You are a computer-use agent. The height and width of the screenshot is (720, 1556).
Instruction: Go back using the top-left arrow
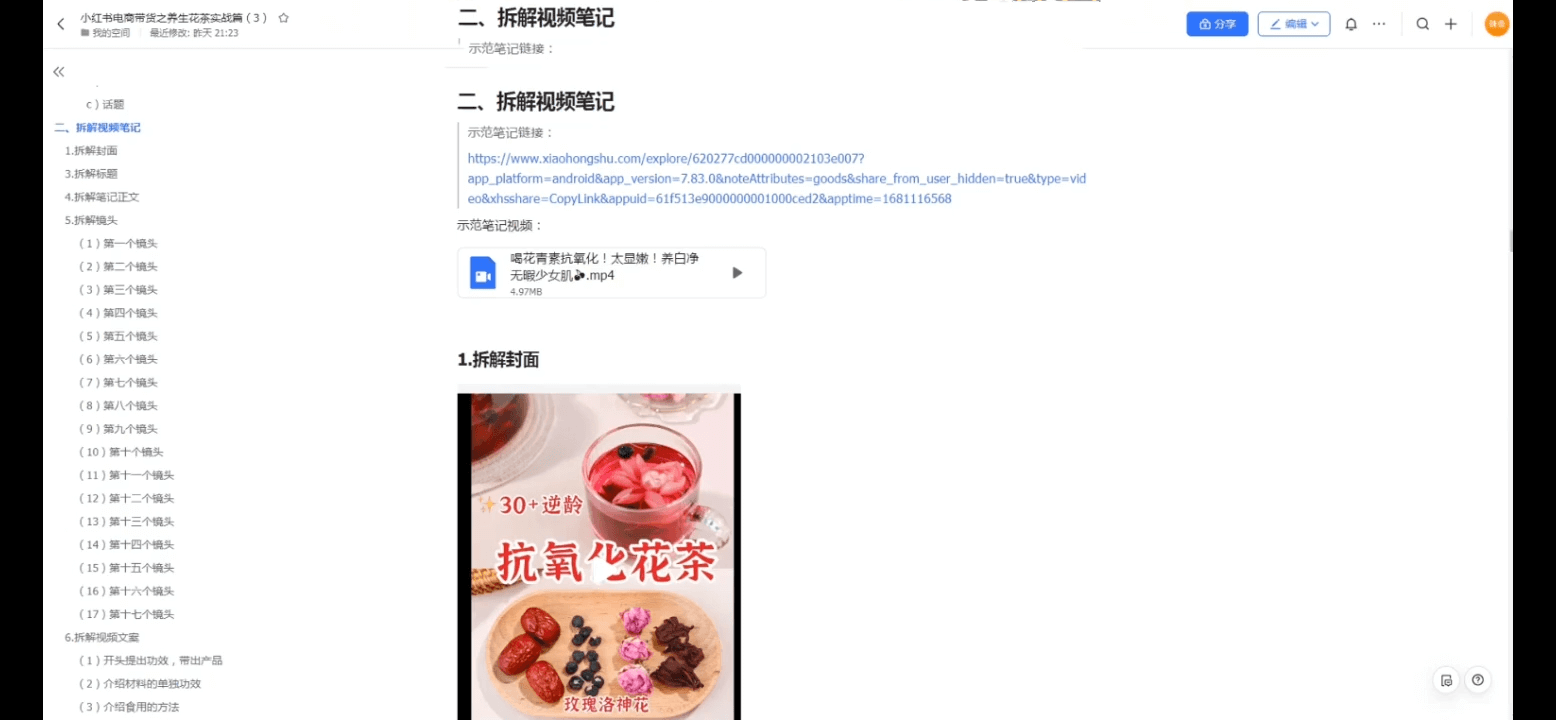point(60,24)
